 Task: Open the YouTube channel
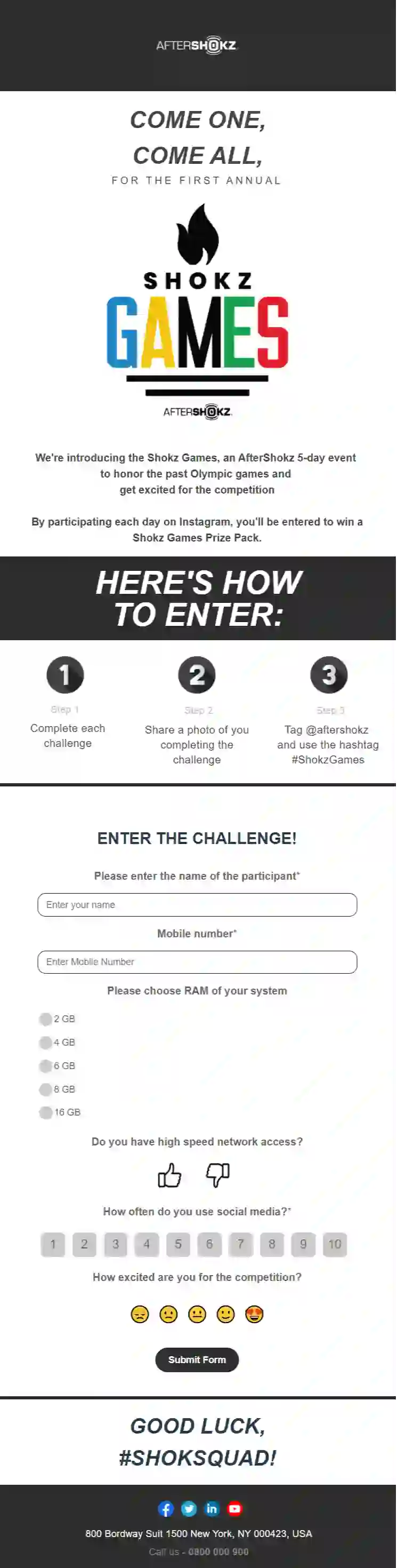click(234, 1508)
